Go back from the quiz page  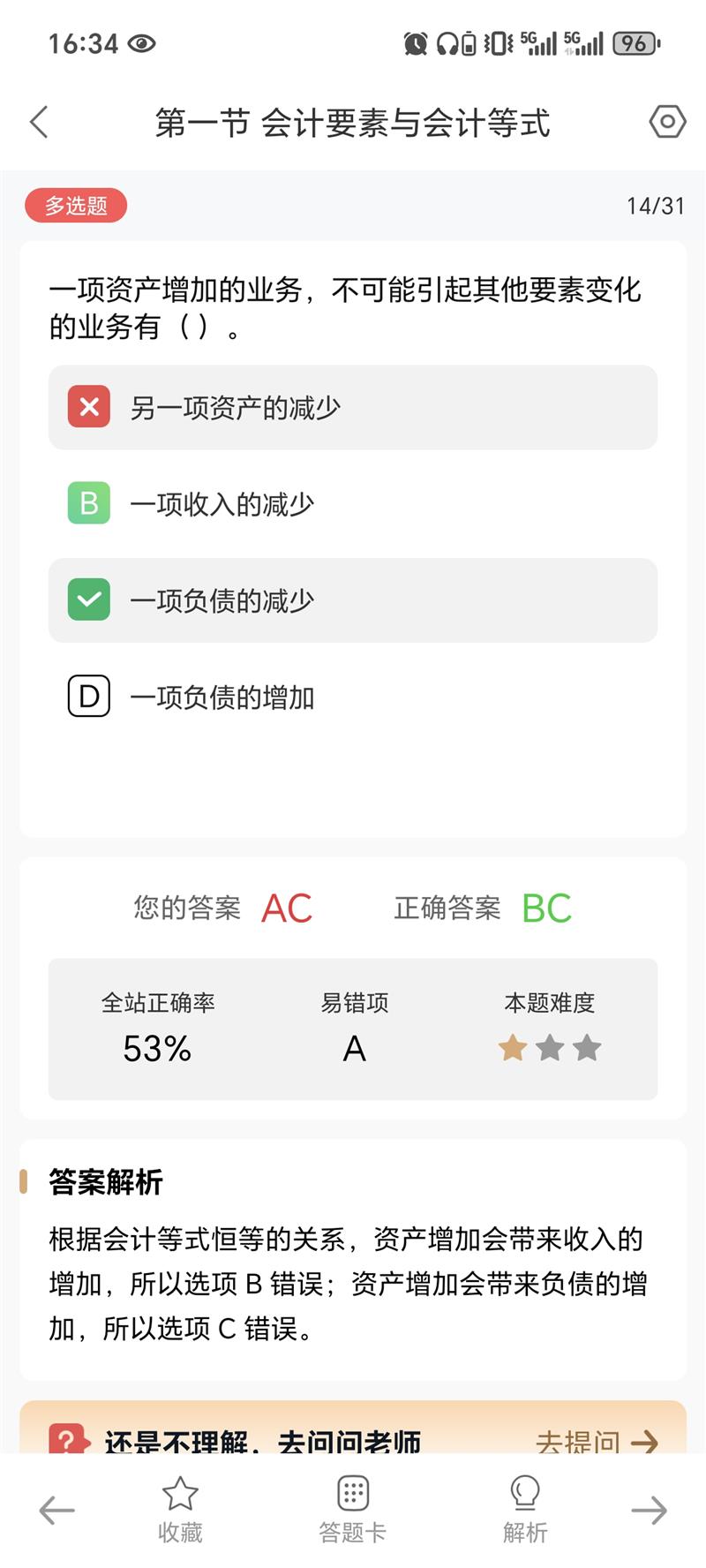[40, 122]
